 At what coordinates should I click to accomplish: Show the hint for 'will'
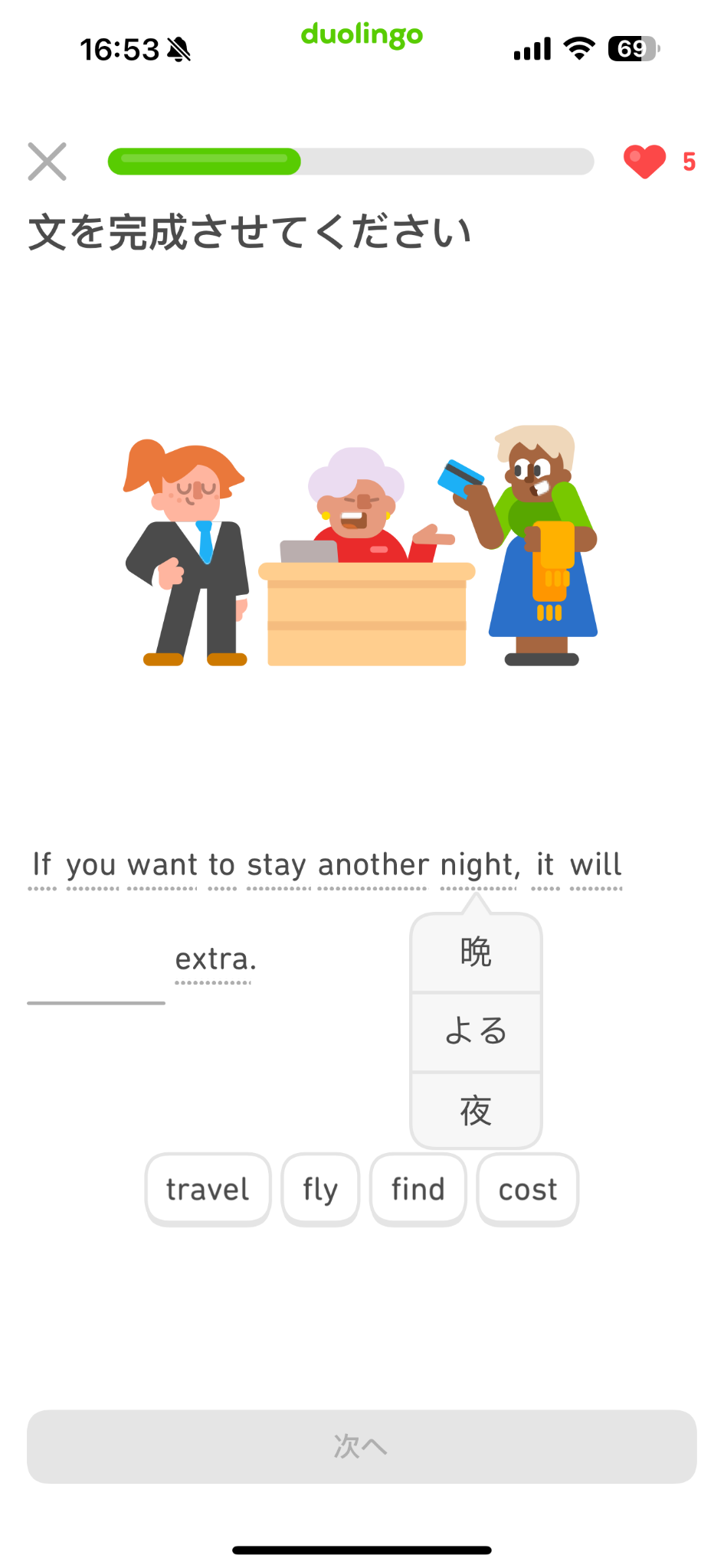595,865
